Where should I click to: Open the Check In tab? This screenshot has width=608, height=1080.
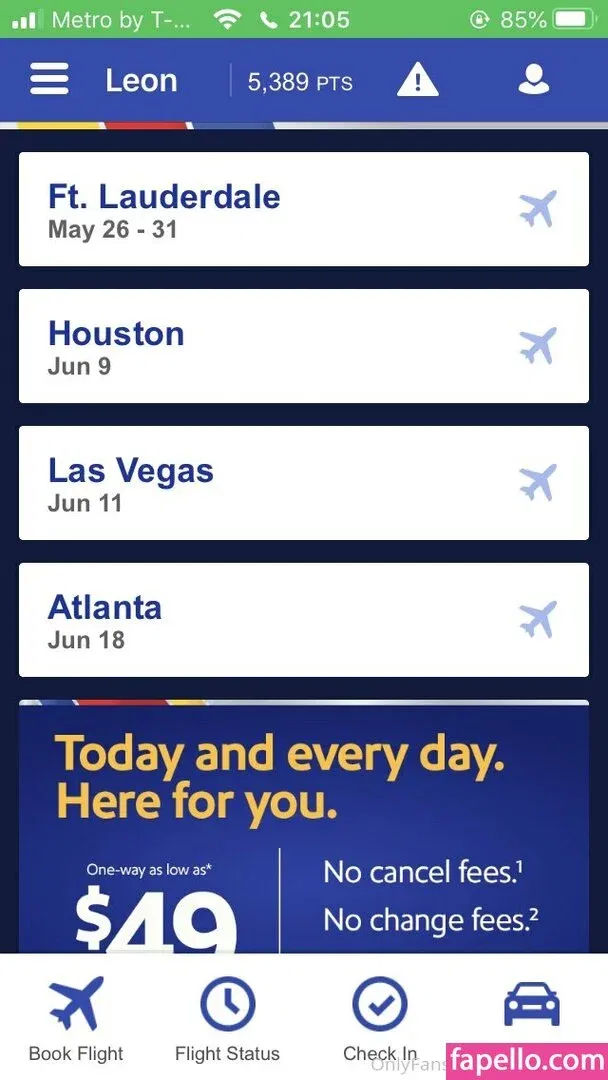point(380,1018)
